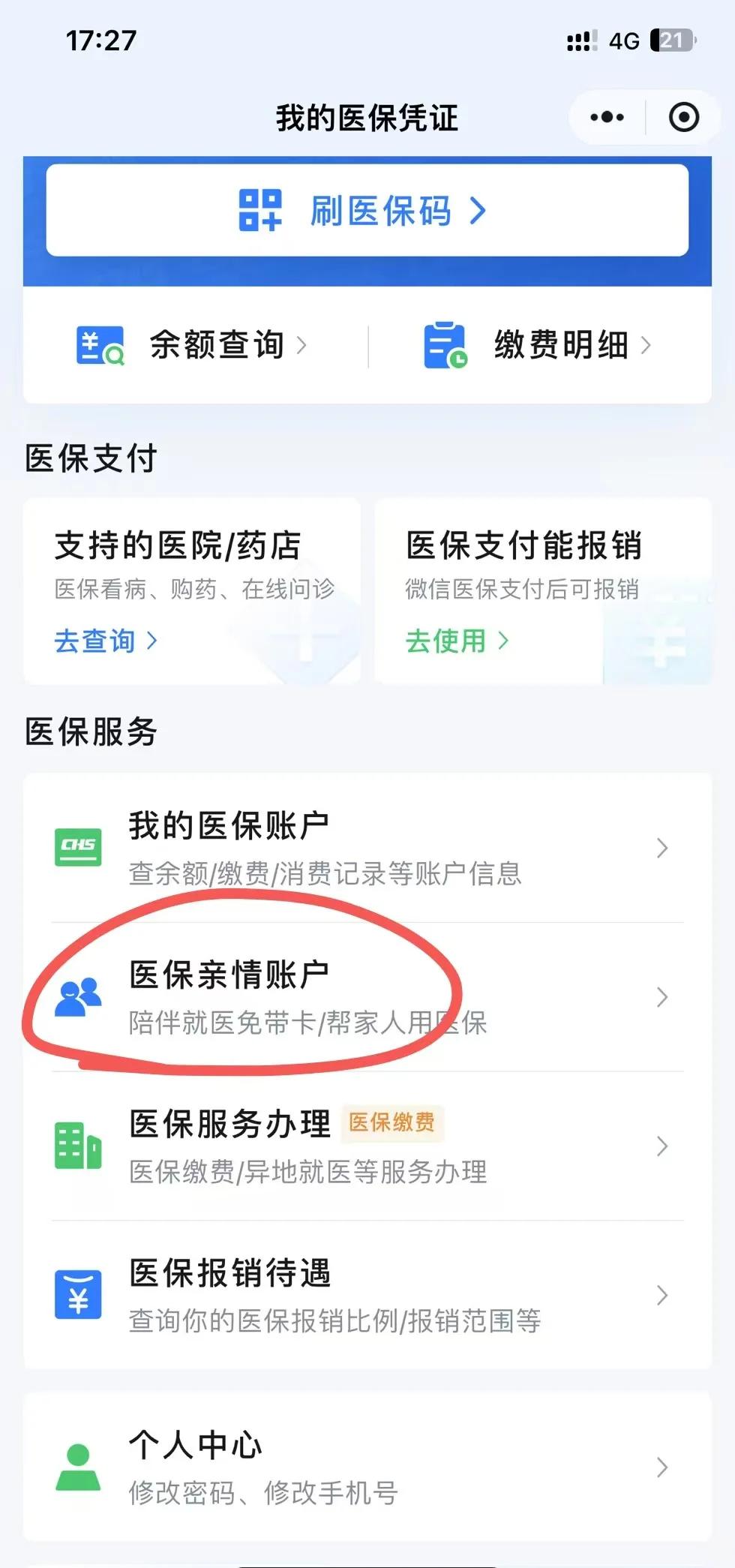Open 医保亲情账户 using the right arrow

click(662, 996)
